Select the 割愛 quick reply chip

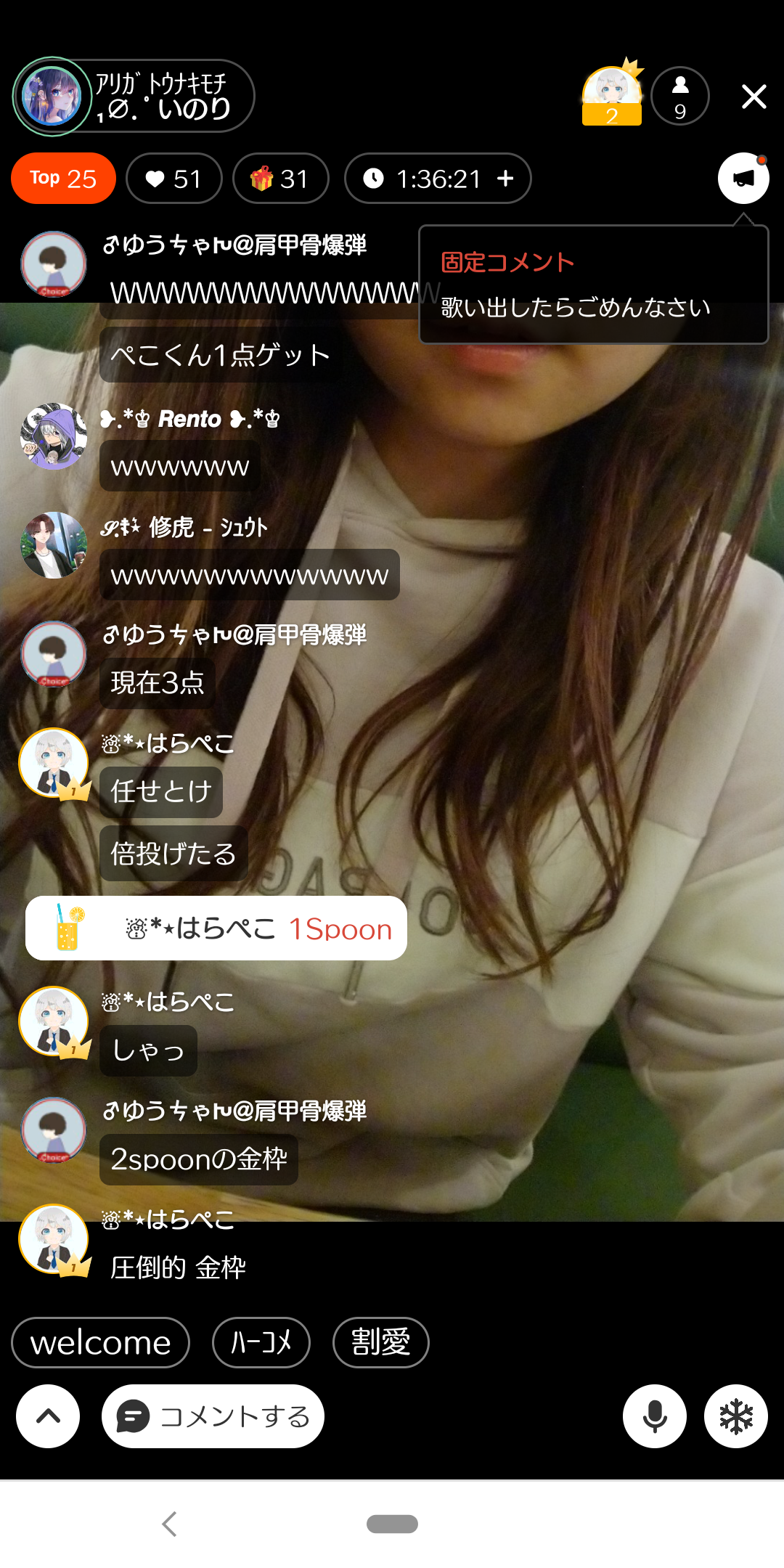pyautogui.click(x=380, y=1342)
